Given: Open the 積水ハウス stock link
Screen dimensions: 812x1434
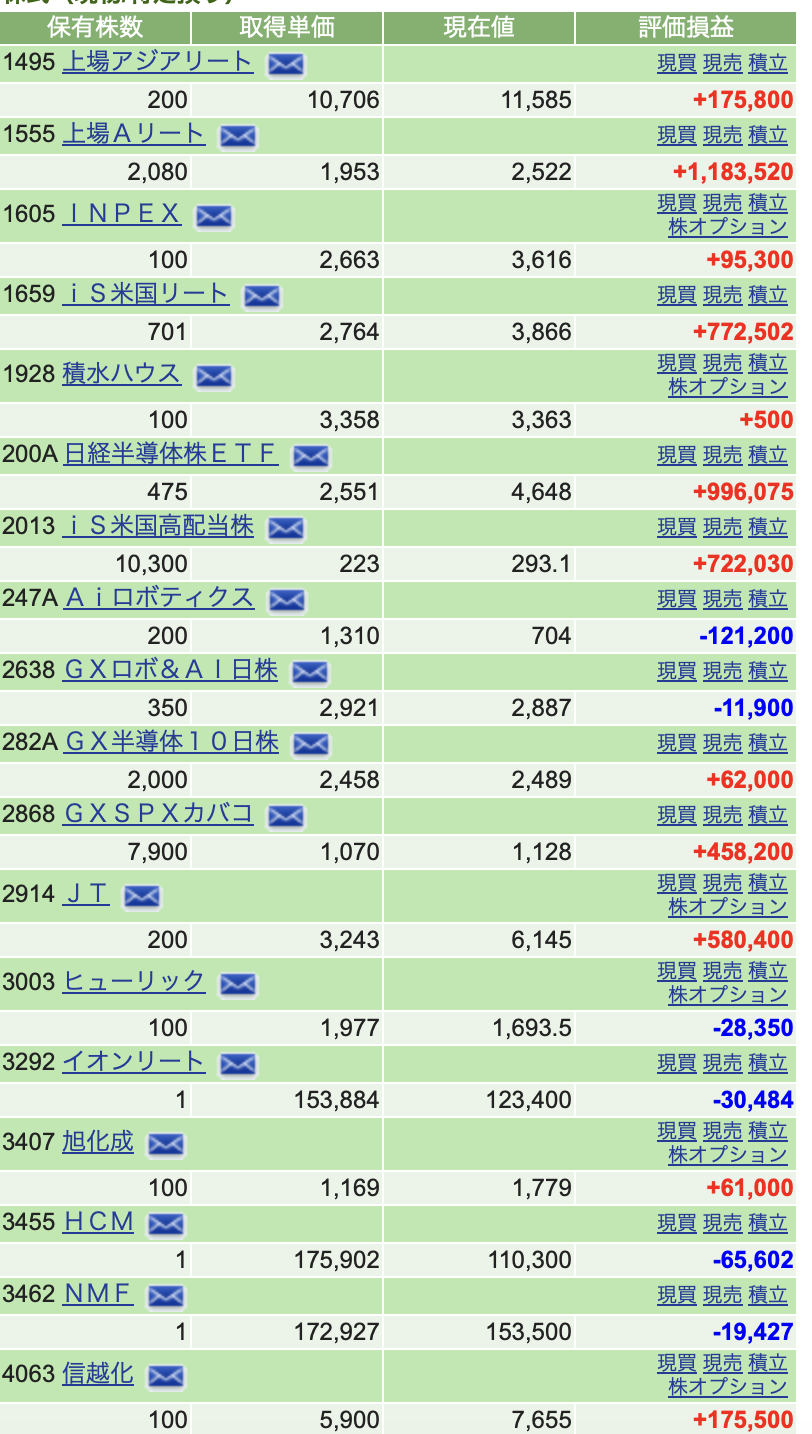Looking at the screenshot, I should click(x=122, y=374).
